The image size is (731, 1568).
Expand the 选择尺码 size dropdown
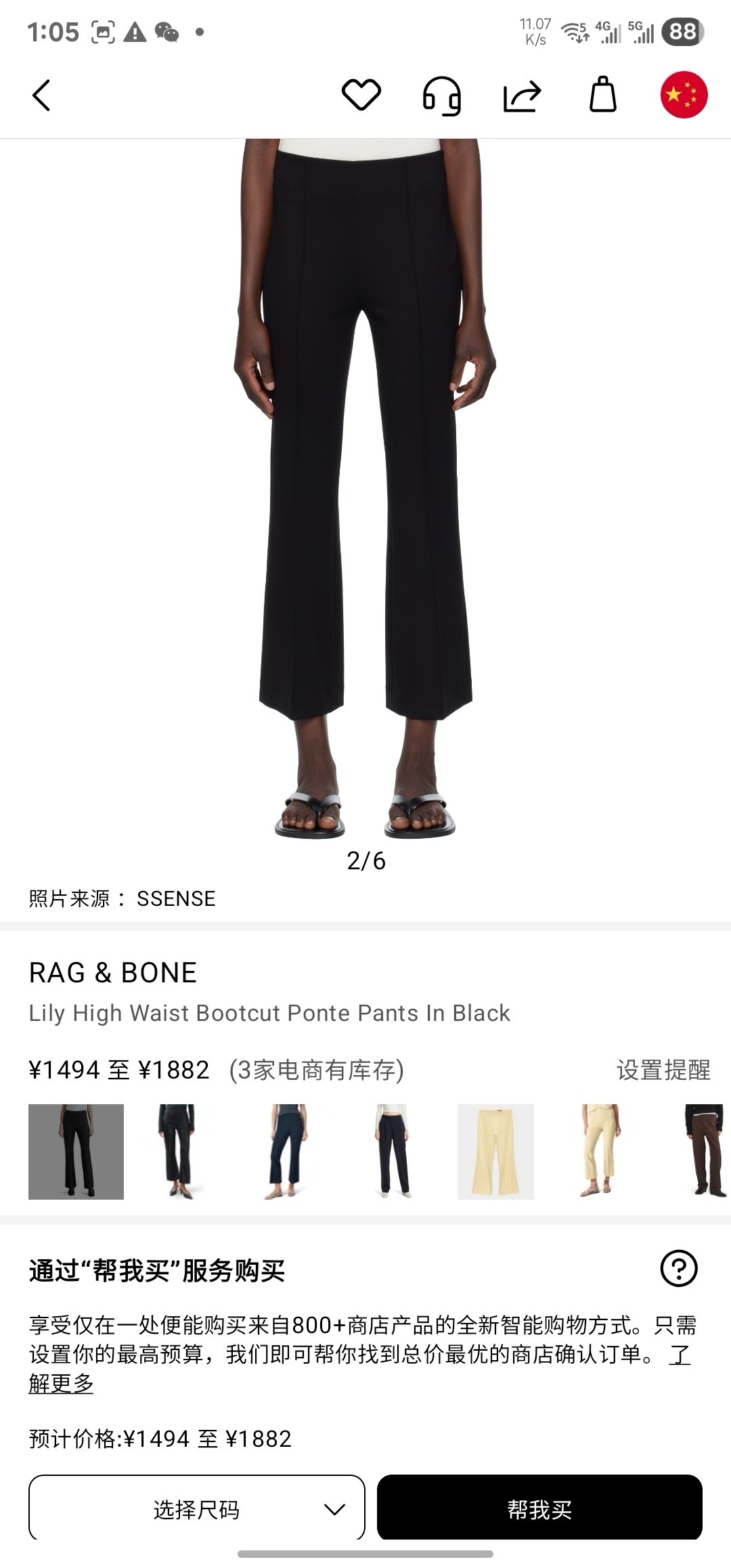pyautogui.click(x=196, y=1509)
